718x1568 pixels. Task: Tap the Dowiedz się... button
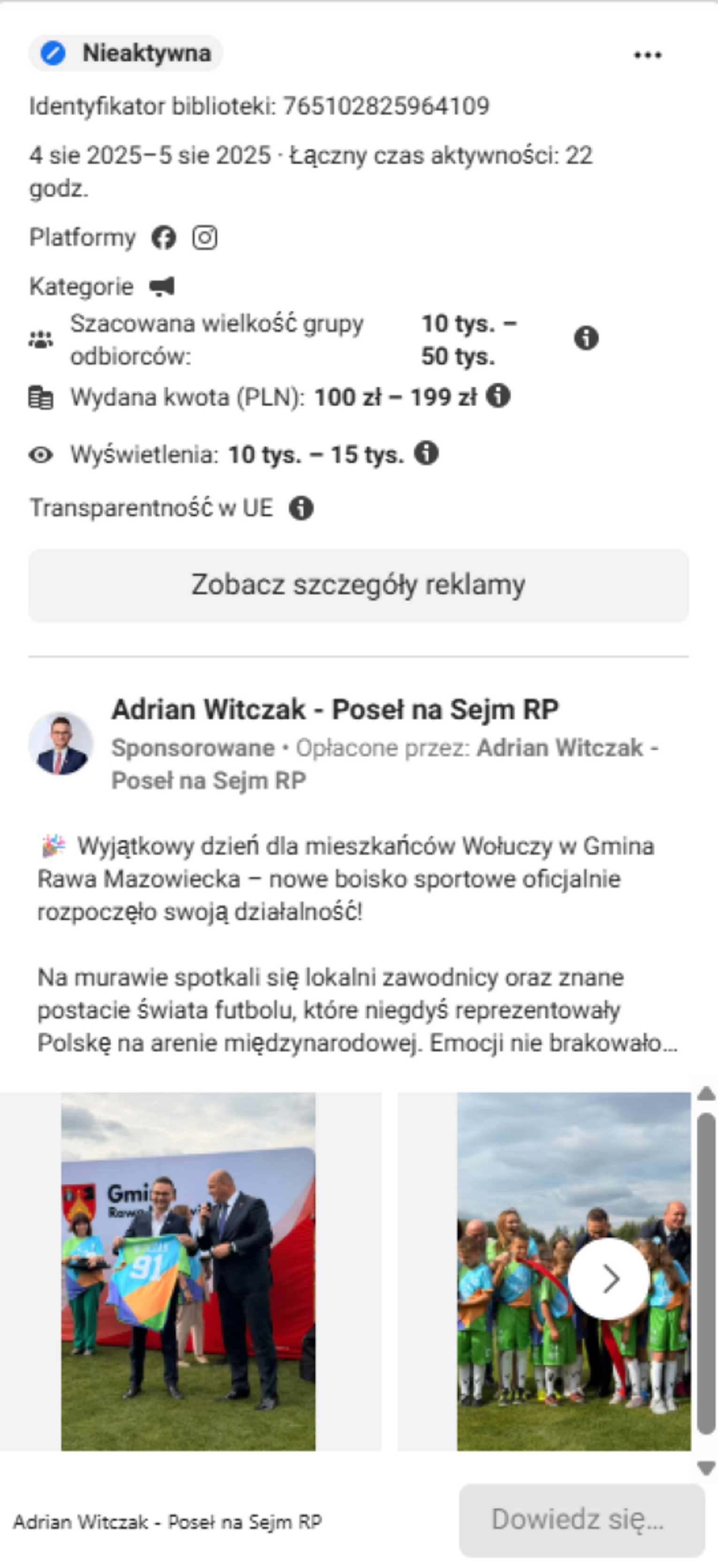coord(581,1519)
